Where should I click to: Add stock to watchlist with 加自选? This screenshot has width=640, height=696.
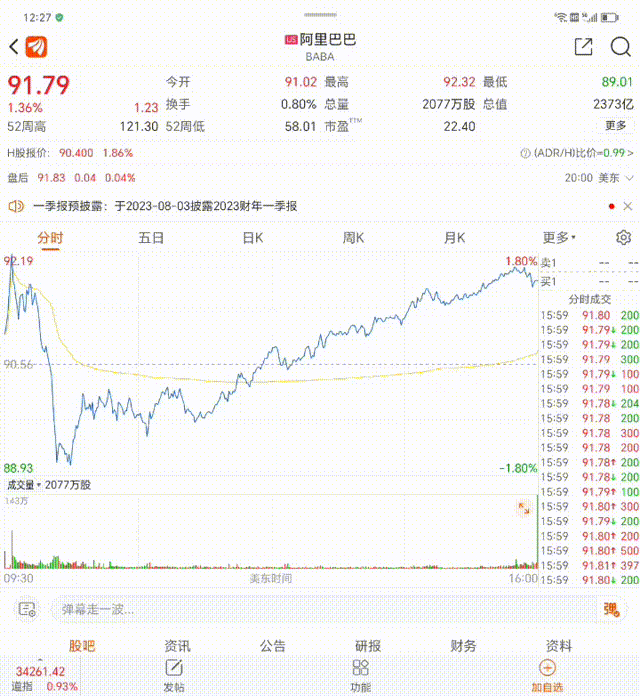click(x=546, y=675)
